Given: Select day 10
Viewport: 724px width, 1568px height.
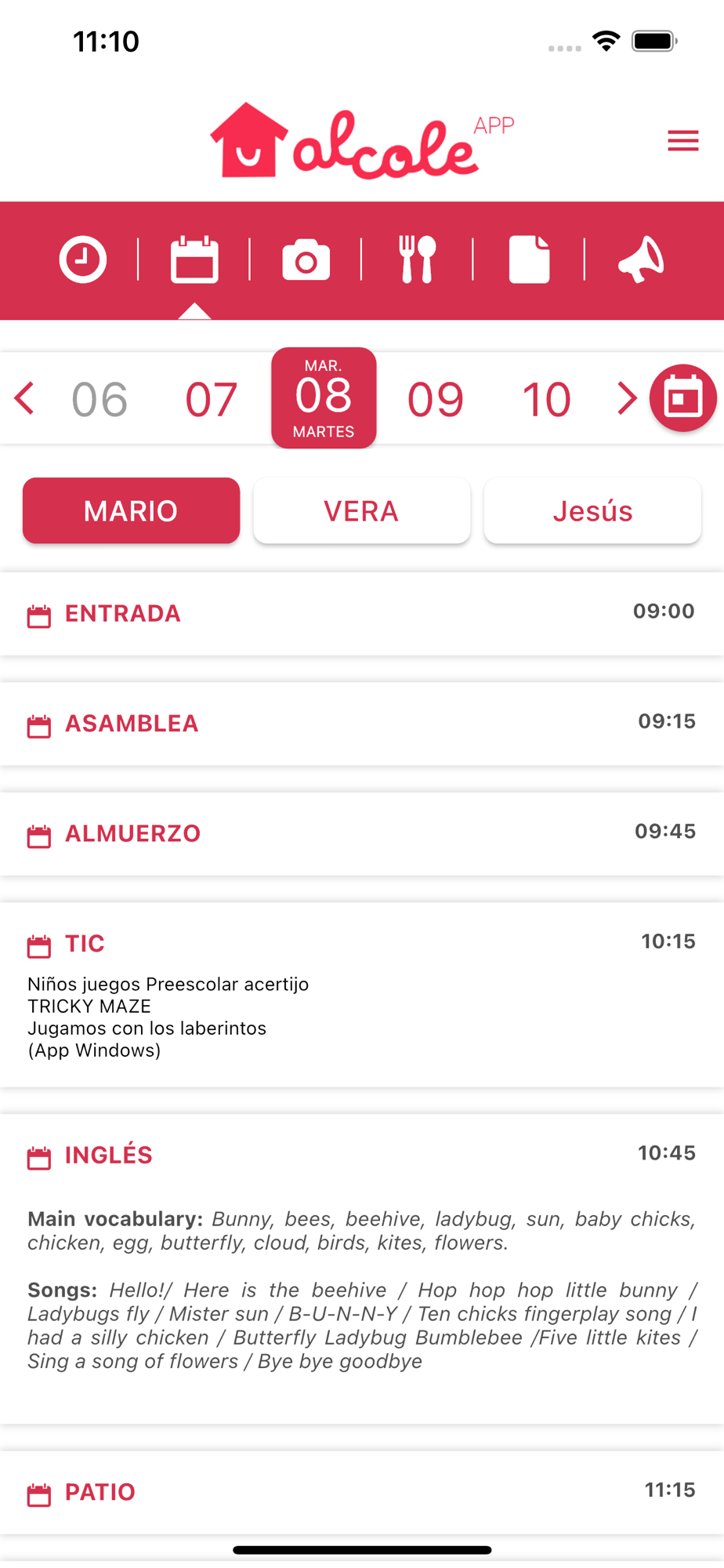Looking at the screenshot, I should (x=547, y=400).
